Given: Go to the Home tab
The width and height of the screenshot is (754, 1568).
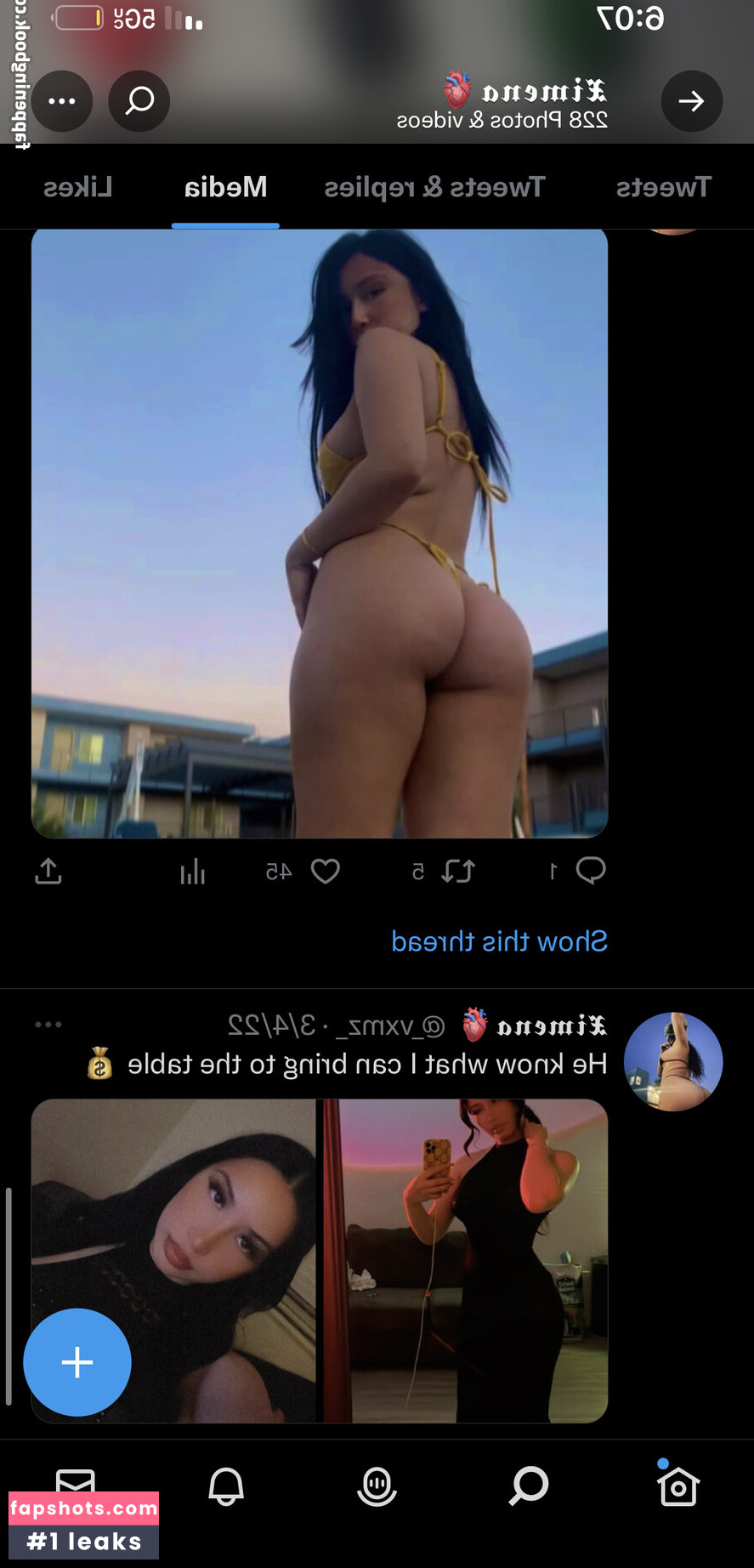Looking at the screenshot, I should point(677,1486).
